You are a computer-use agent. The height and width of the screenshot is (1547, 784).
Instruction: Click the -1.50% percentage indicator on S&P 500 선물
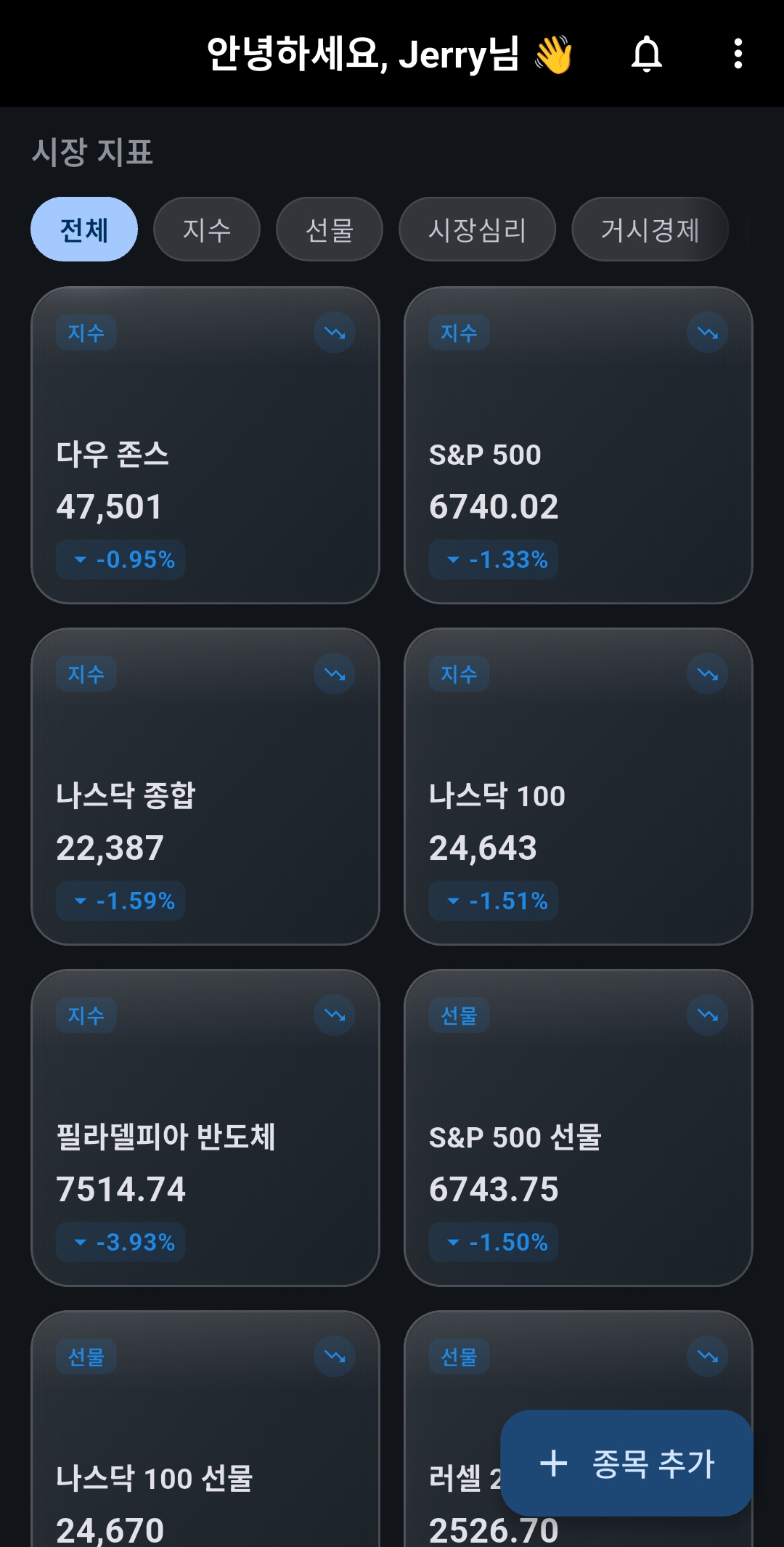point(493,1242)
